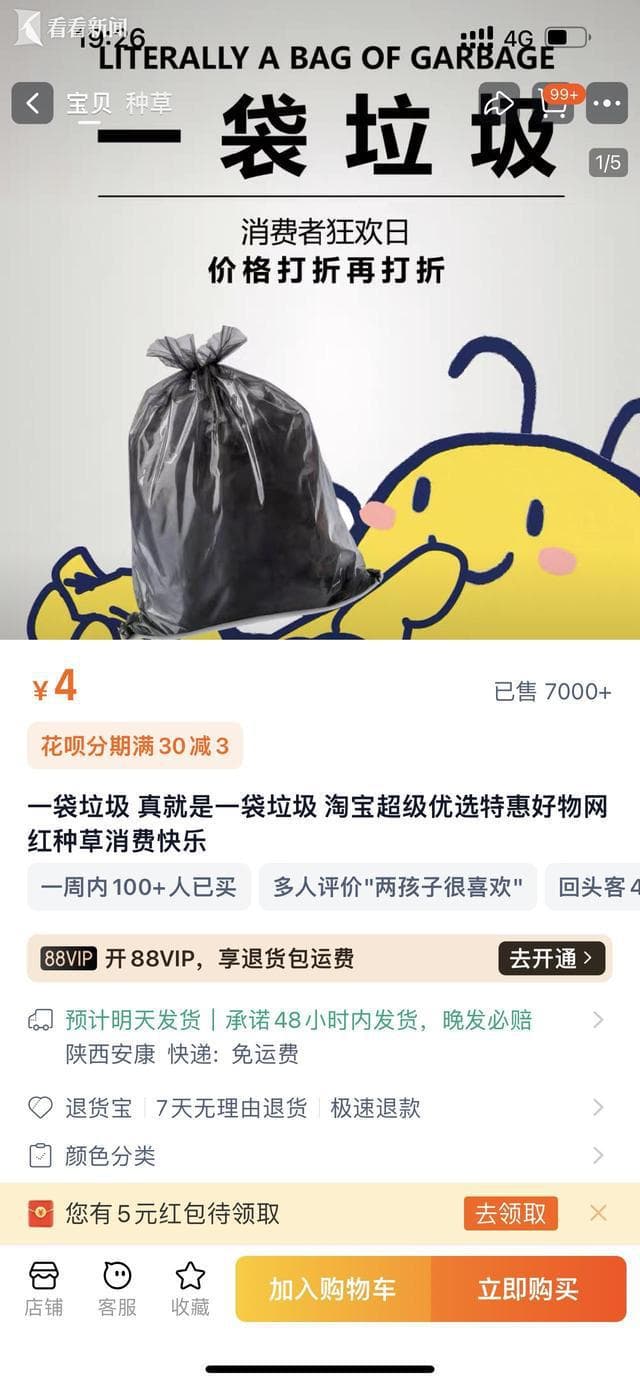Claim the red packet via 去领取
Image resolution: width=640 pixels, height=1385 pixels.
510,1213
